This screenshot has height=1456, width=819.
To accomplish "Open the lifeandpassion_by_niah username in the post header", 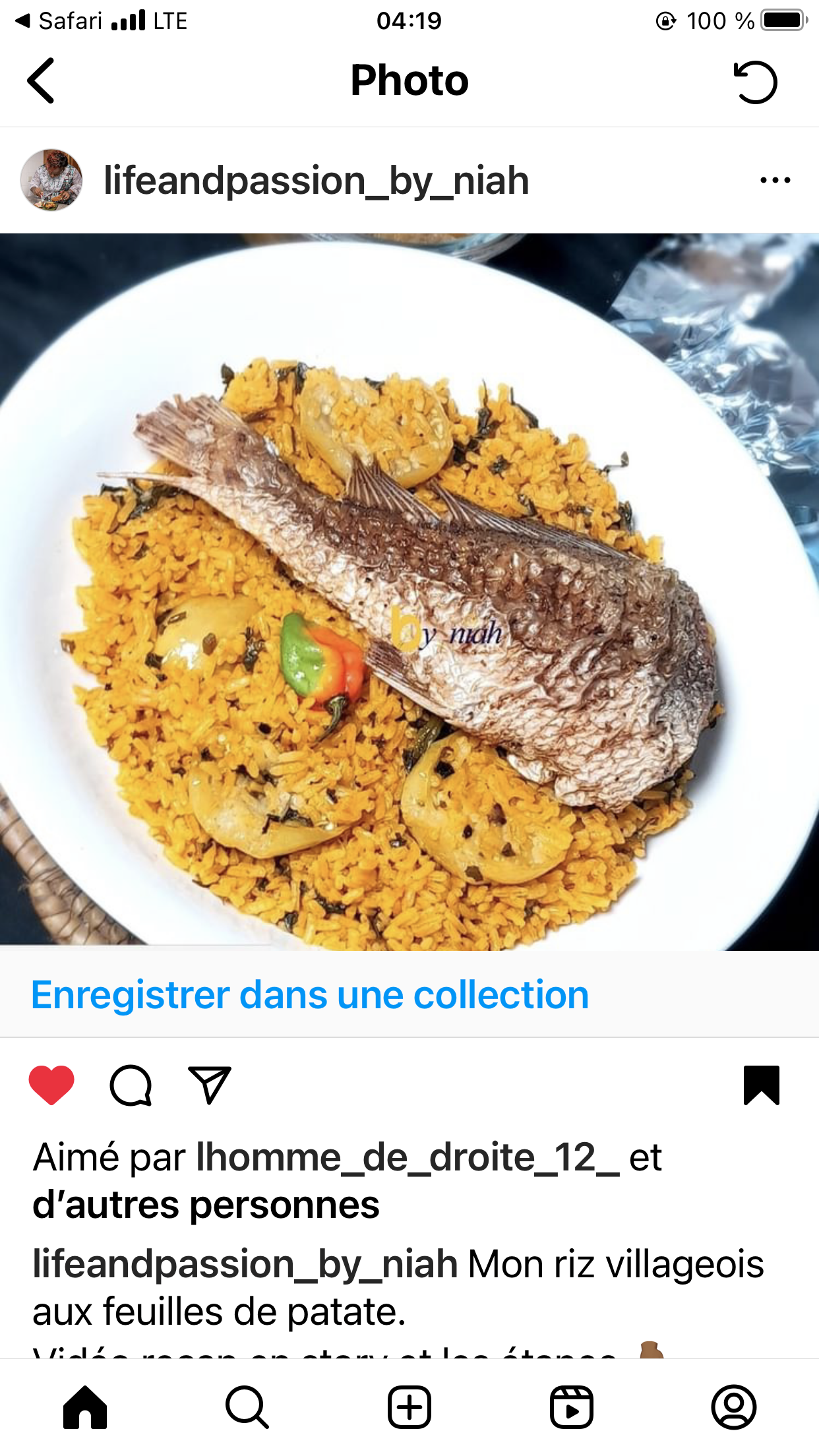I will point(317,181).
